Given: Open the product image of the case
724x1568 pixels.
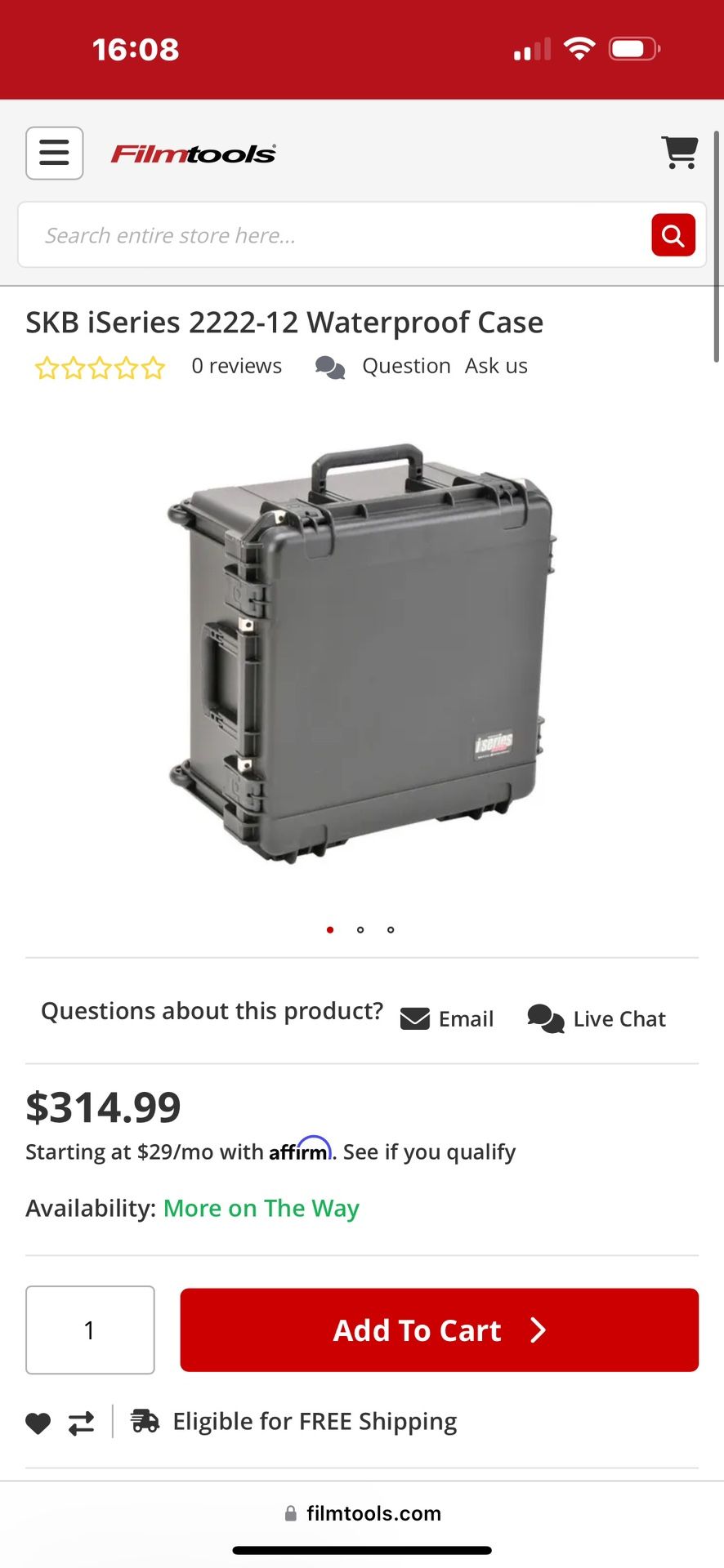Looking at the screenshot, I should [361, 653].
